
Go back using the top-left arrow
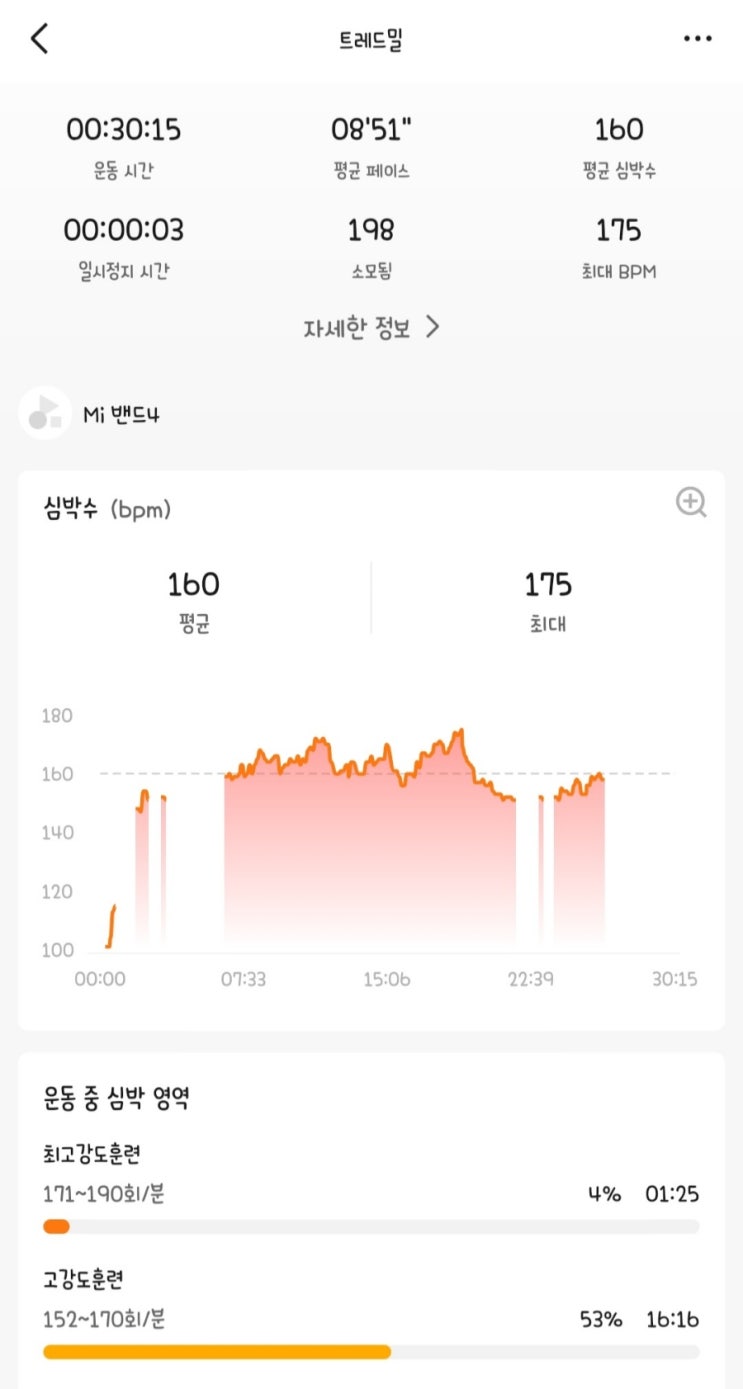[40, 39]
